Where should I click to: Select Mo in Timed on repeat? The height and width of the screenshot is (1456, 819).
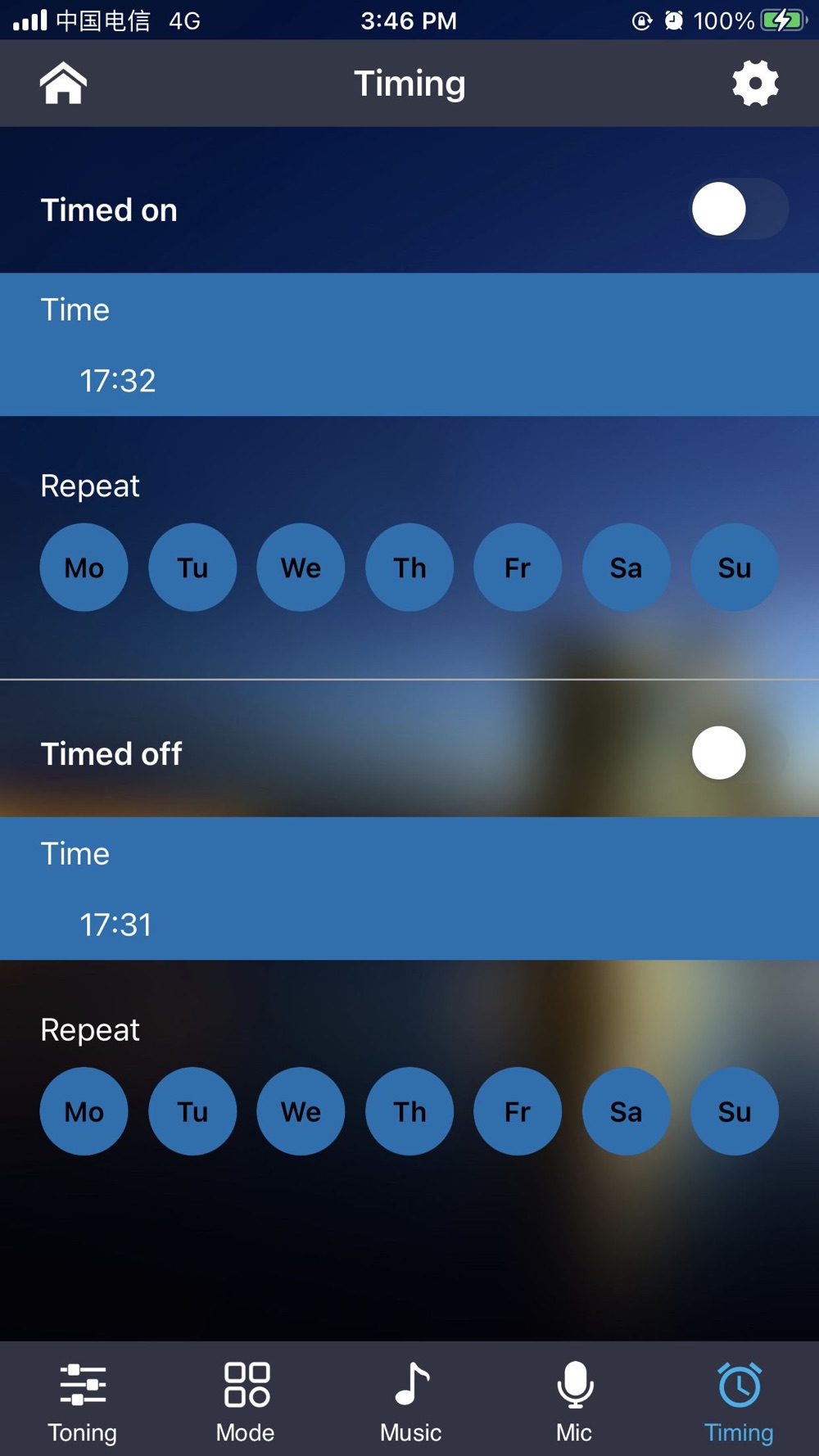[x=84, y=567]
